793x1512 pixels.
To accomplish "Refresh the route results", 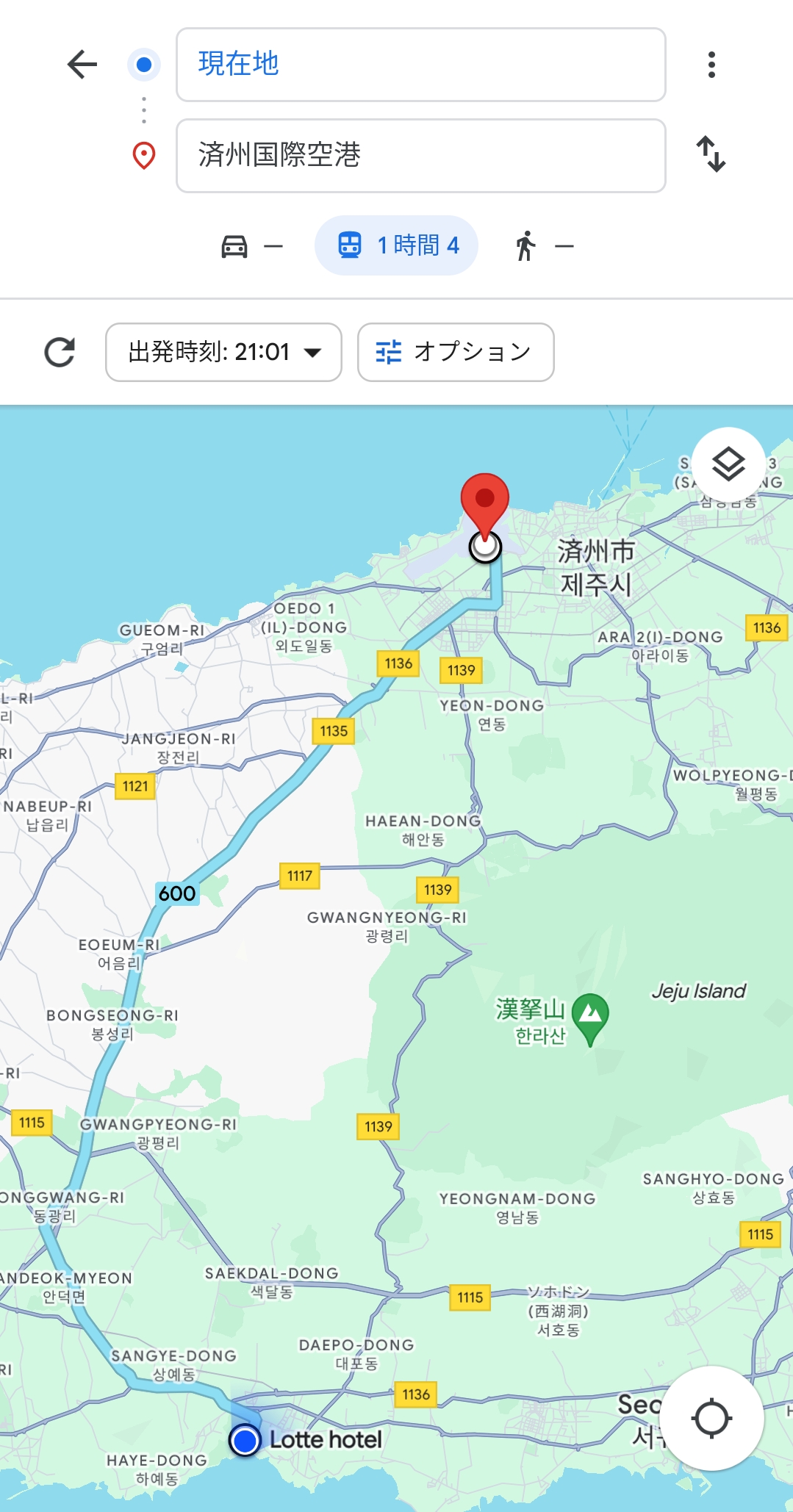I will click(60, 352).
